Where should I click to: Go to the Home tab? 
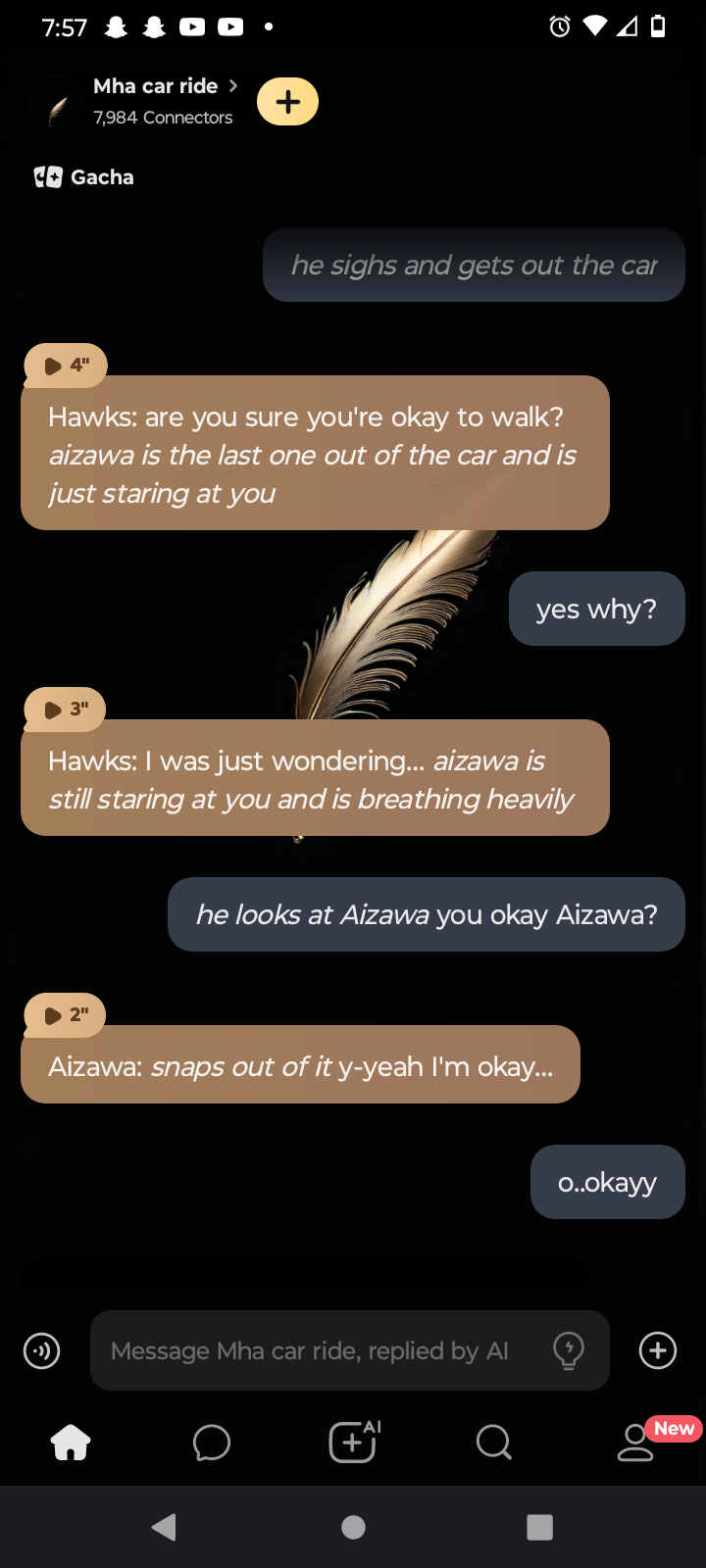click(x=71, y=1443)
